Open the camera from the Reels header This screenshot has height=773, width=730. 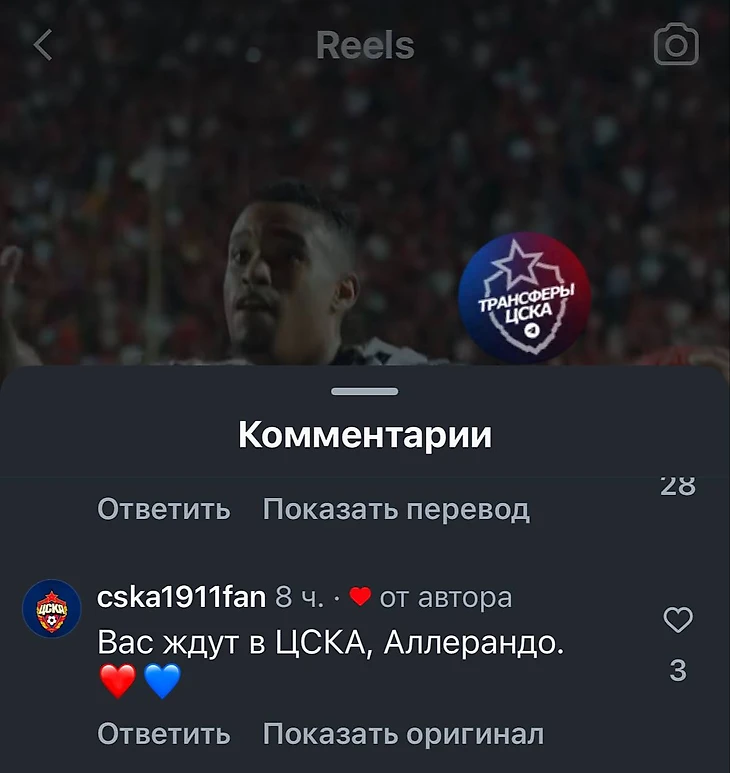coord(675,45)
